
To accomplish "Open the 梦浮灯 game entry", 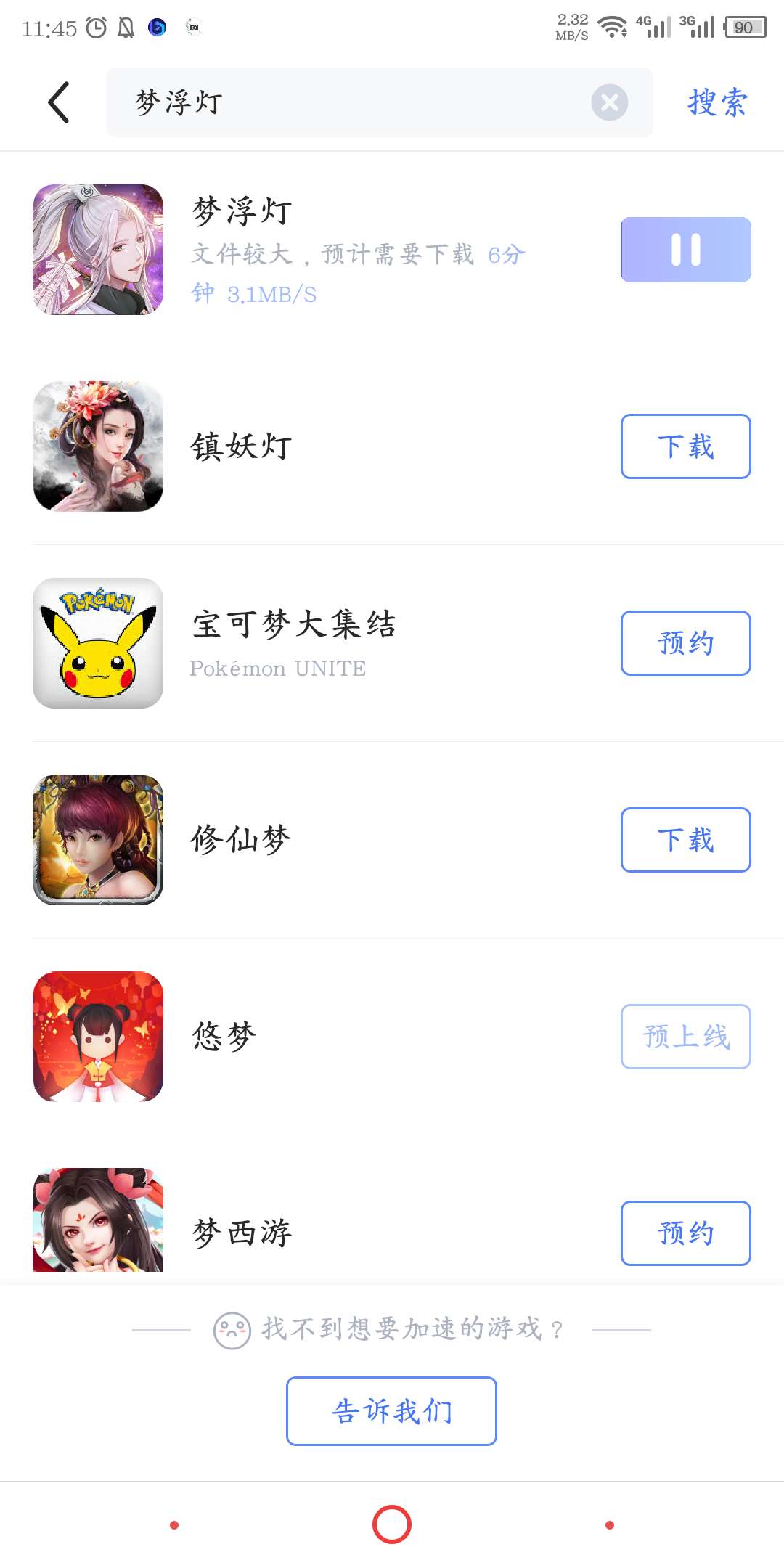I will coord(242,212).
